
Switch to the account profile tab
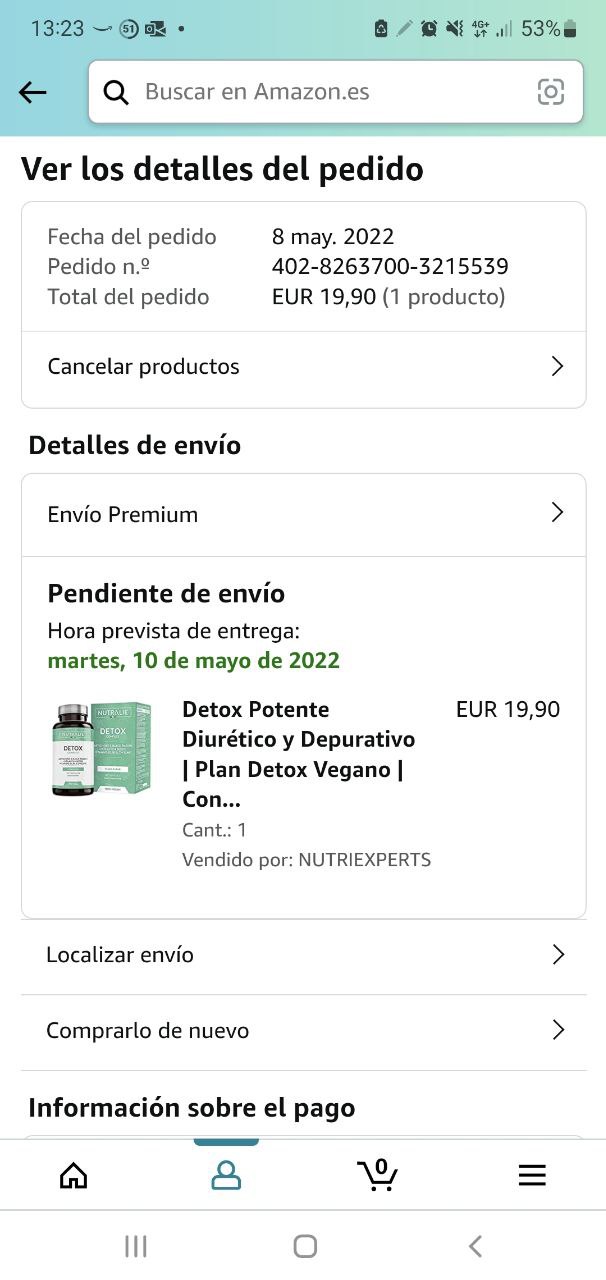pos(226,1175)
